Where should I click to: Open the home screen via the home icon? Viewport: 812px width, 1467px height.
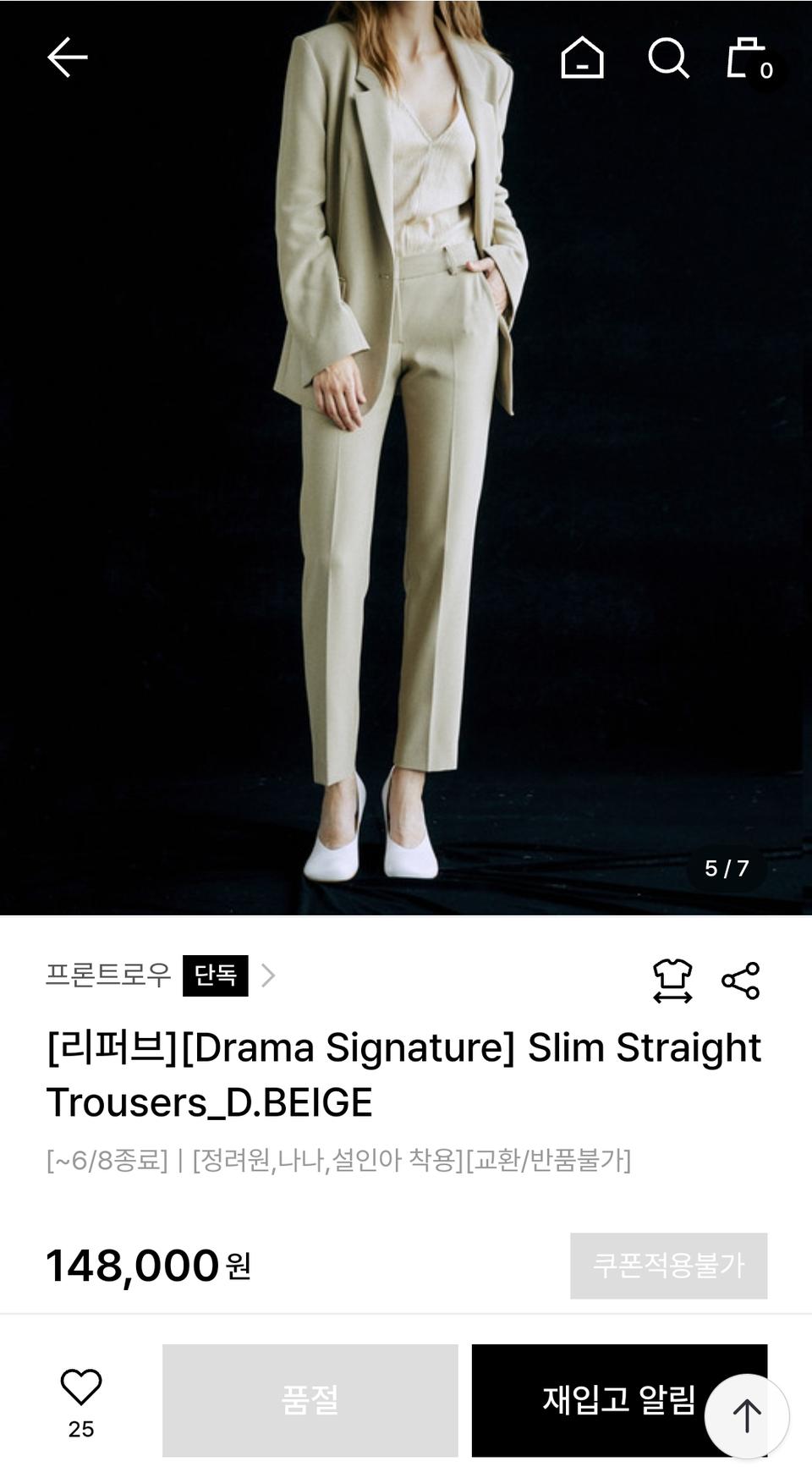(x=584, y=58)
